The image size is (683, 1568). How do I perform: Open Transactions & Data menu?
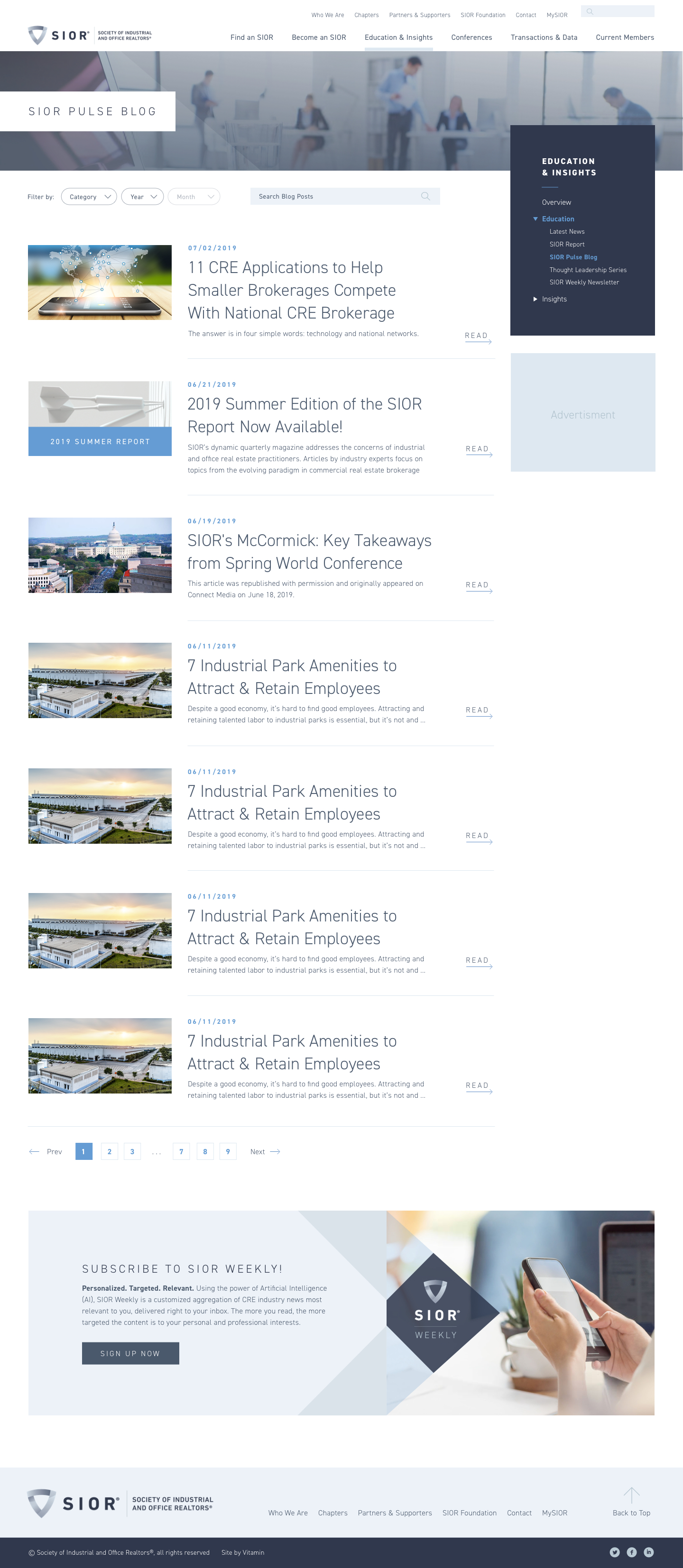(544, 38)
